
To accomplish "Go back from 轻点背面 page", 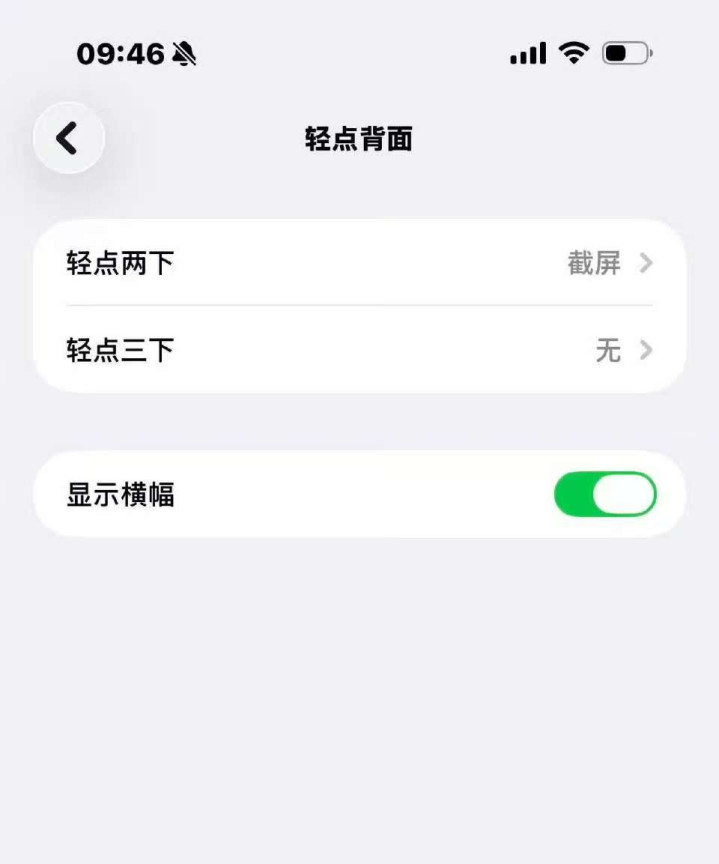I will [68, 138].
